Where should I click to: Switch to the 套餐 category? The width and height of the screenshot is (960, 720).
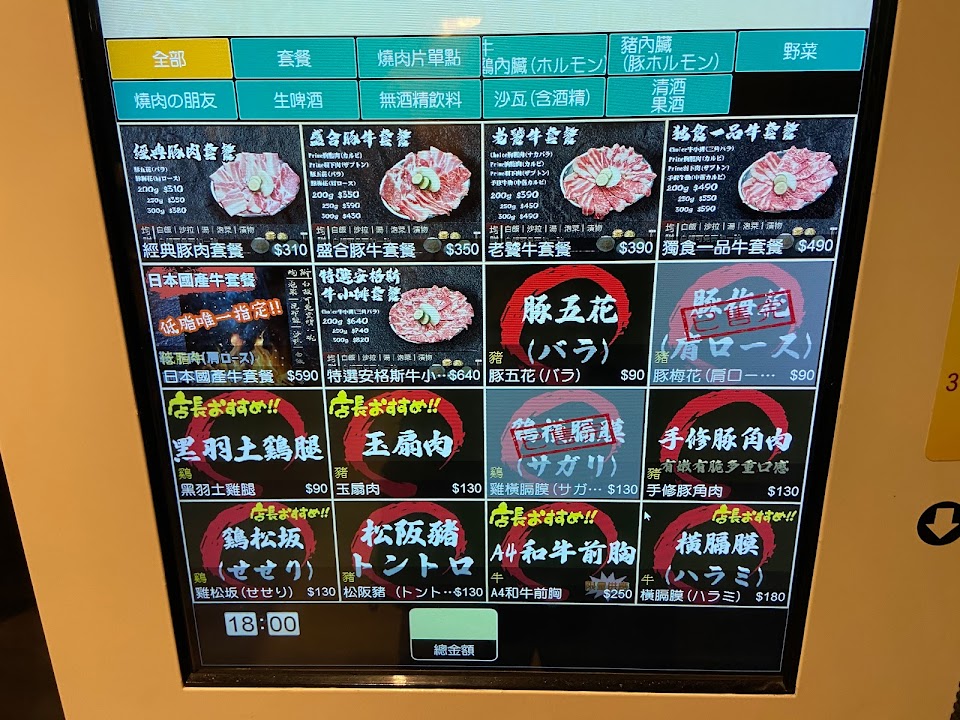pyautogui.click(x=294, y=58)
